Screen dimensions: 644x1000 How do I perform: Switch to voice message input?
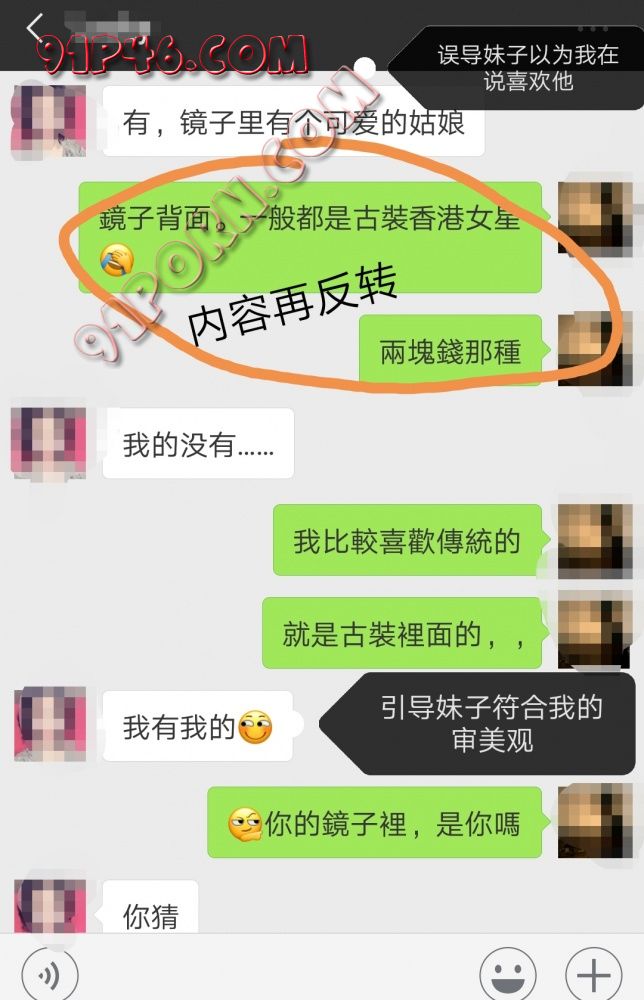pos(49,973)
